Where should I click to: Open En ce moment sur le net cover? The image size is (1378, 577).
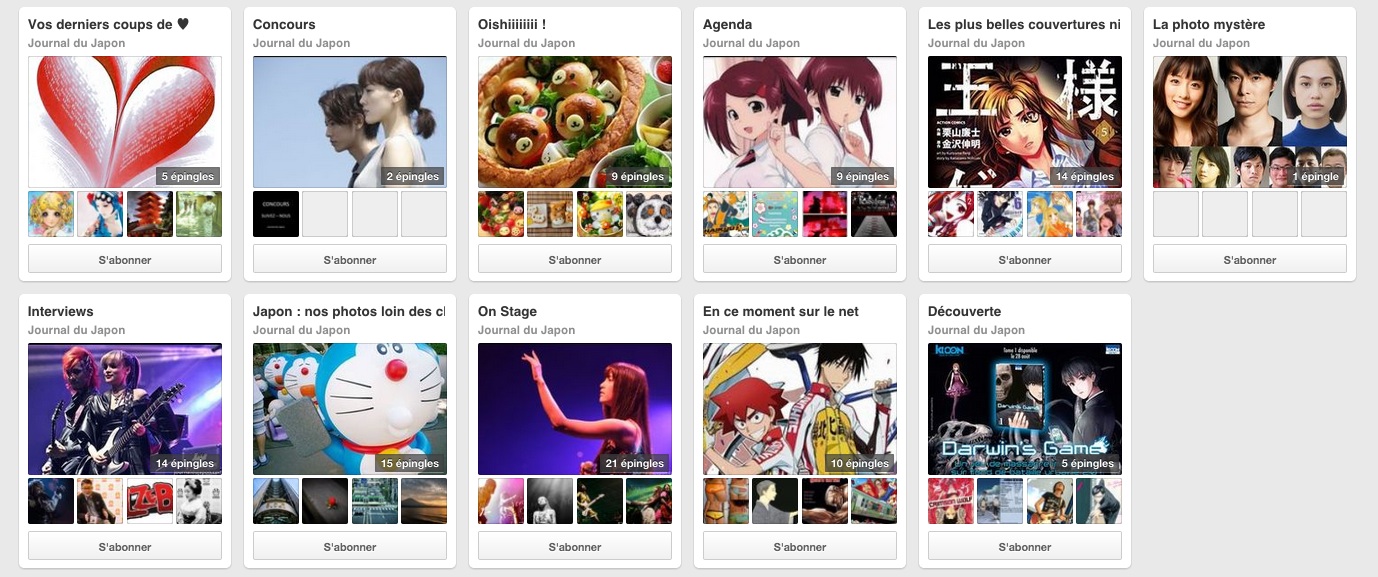point(800,408)
